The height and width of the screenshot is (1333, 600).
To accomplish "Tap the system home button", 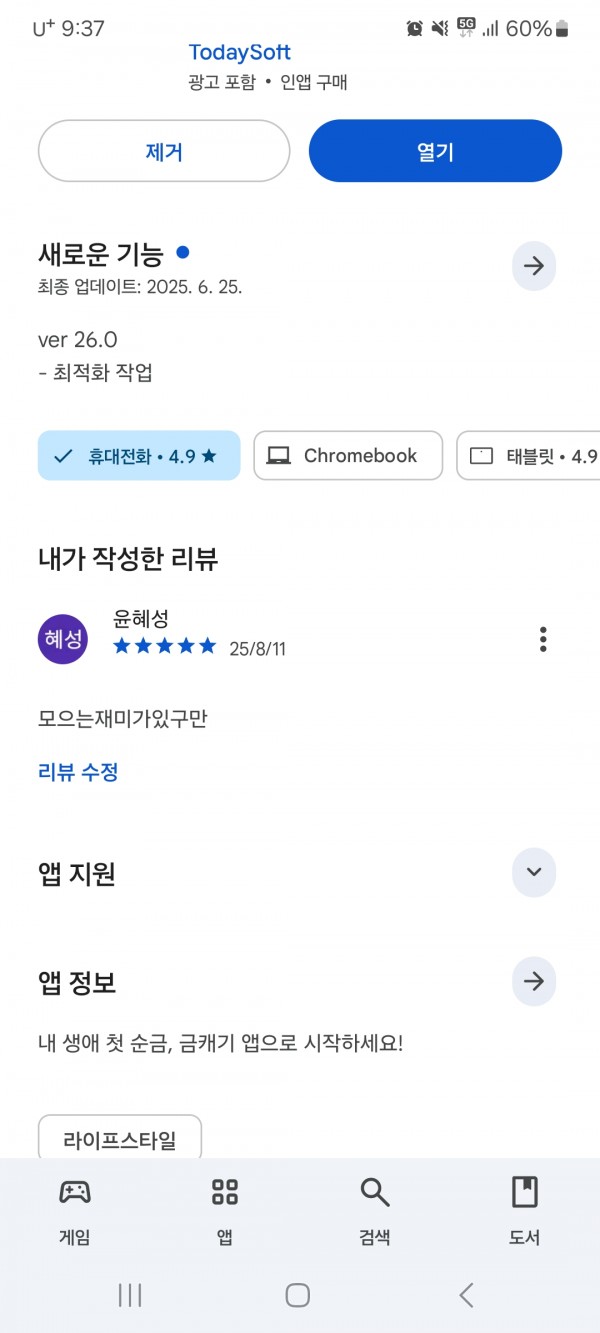I will coord(298,1295).
